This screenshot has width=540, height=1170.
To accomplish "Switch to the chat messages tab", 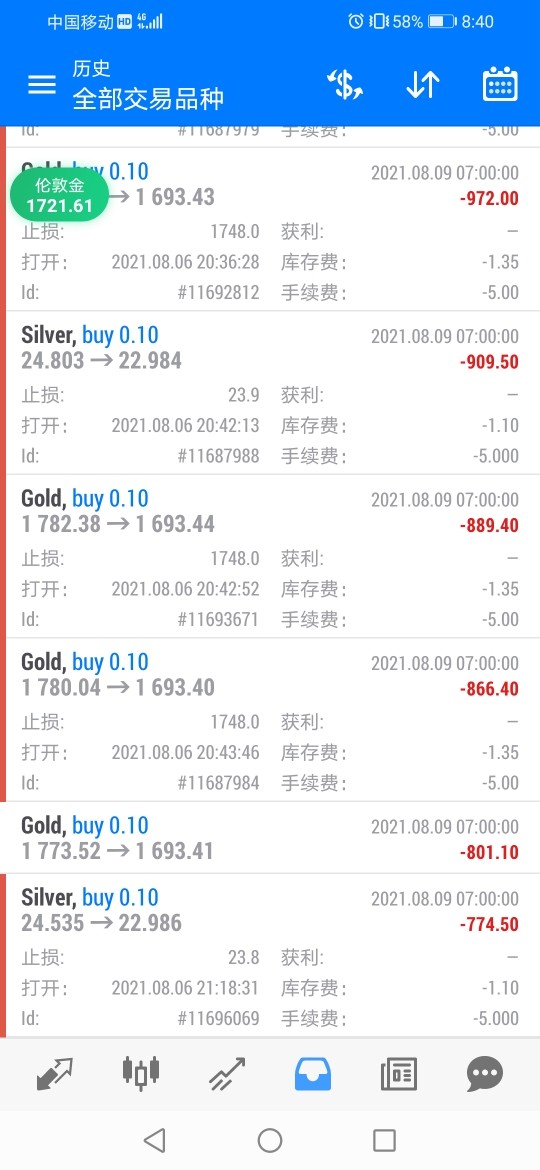I will point(485,1074).
